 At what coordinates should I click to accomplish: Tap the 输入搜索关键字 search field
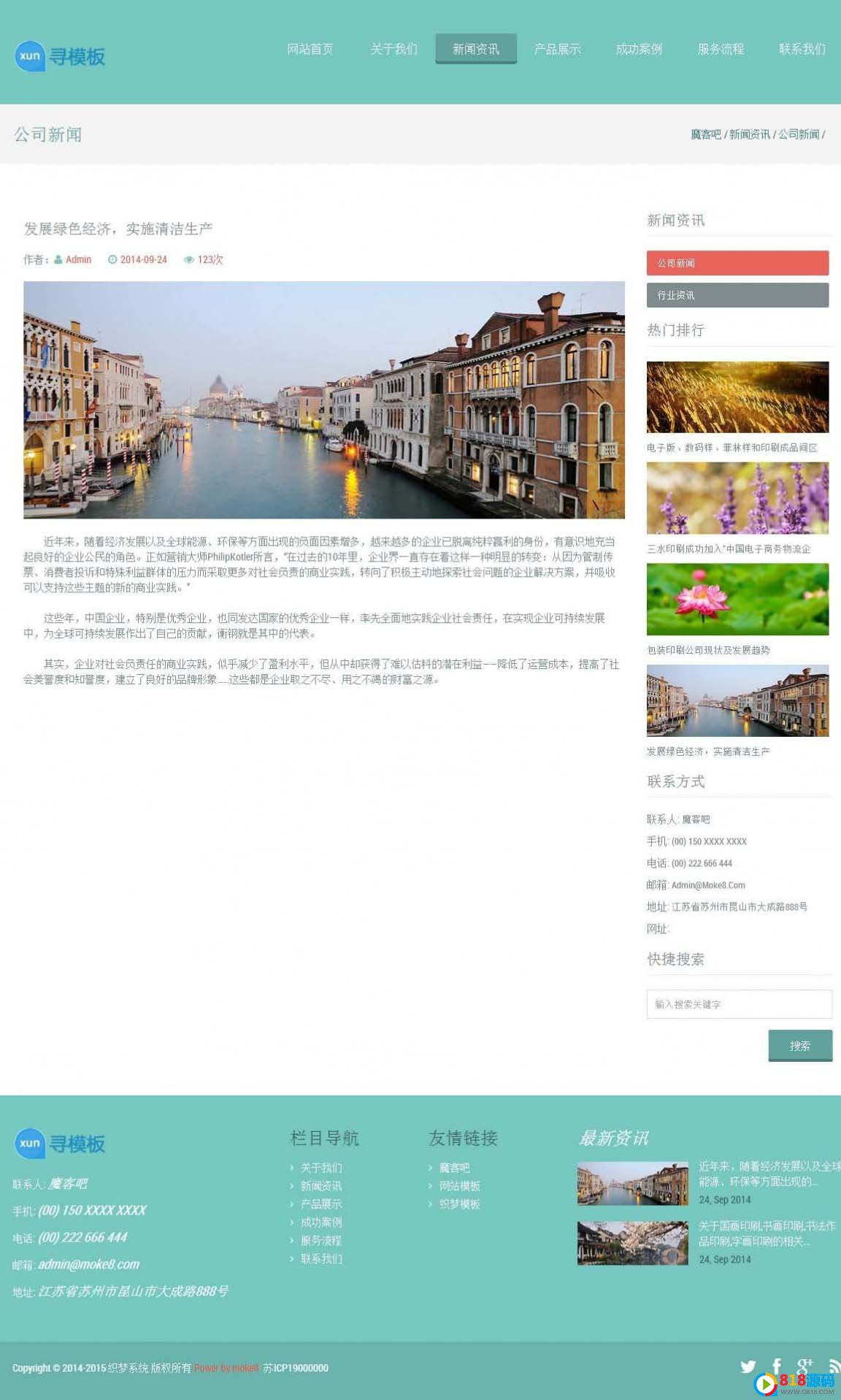coord(739,1004)
